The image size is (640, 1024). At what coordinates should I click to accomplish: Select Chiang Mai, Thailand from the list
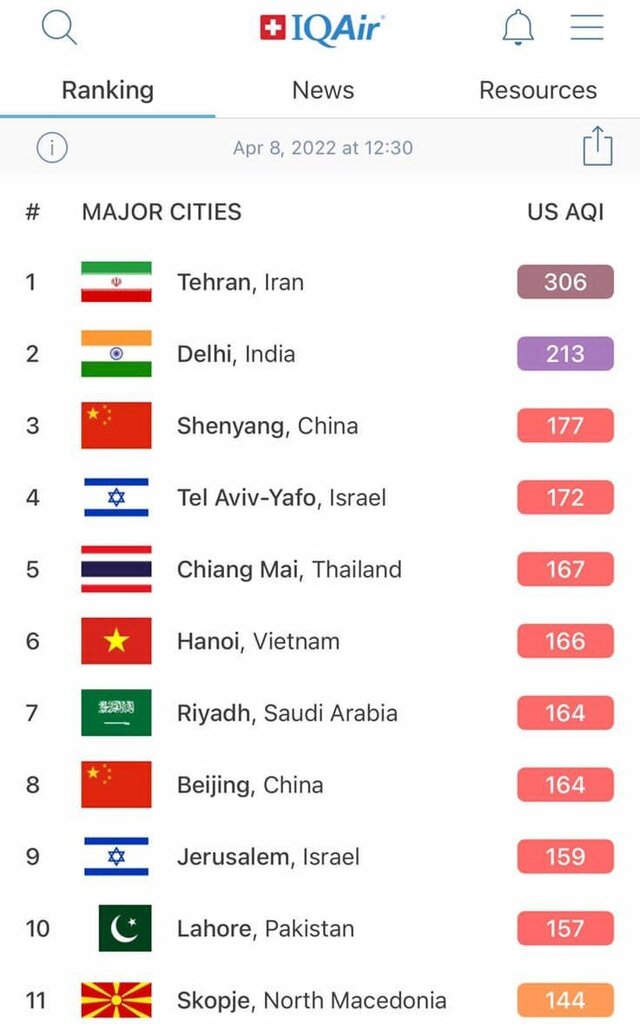[x=289, y=570]
